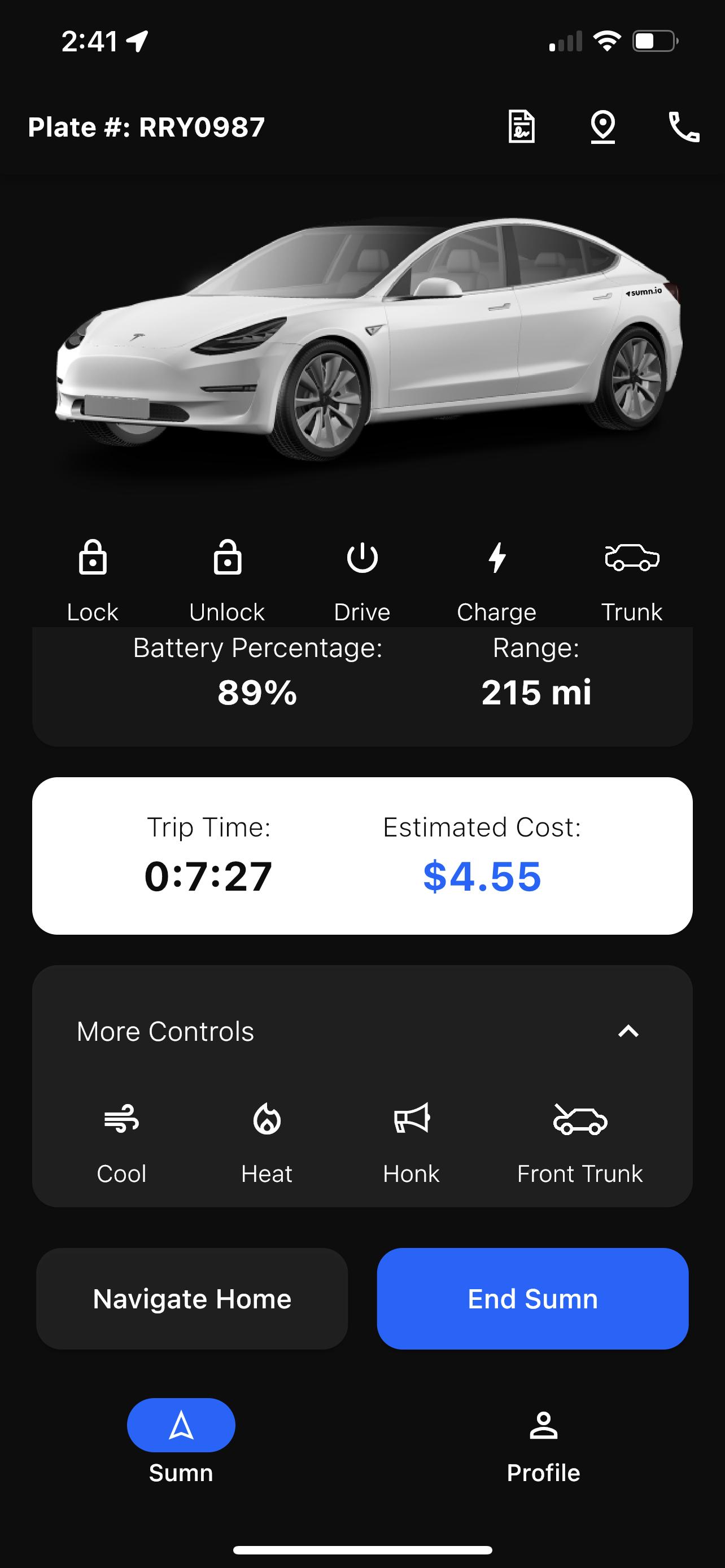Lock the car
Screen dimensions: 725x1568
pos(93,581)
